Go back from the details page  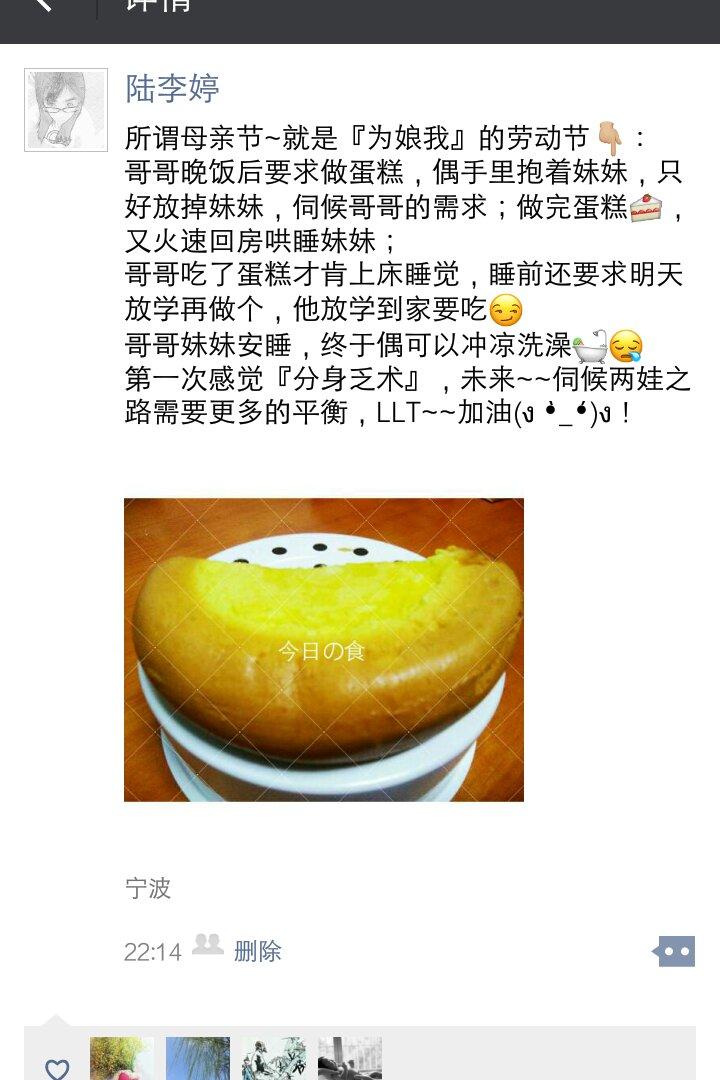click(x=42, y=8)
